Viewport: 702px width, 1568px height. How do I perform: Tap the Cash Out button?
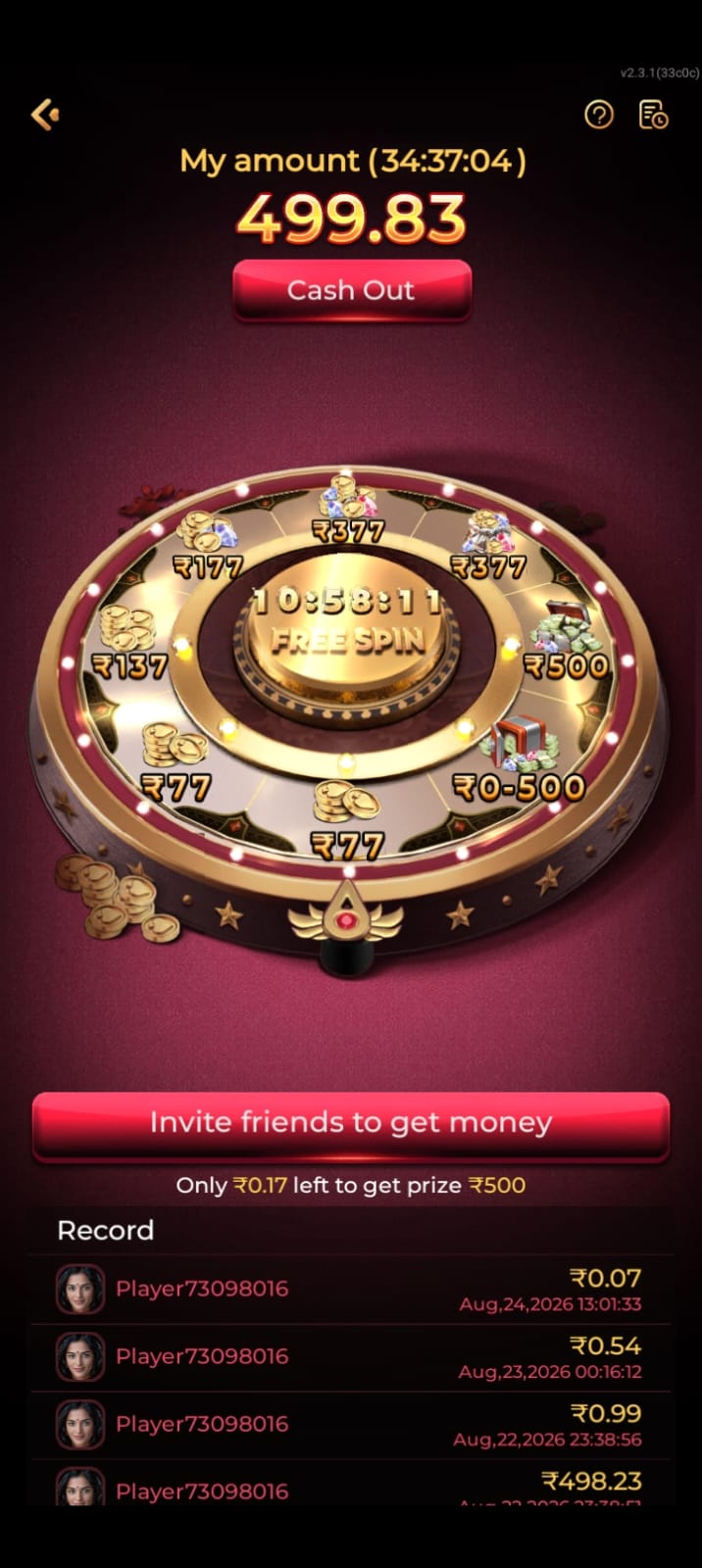(x=351, y=290)
